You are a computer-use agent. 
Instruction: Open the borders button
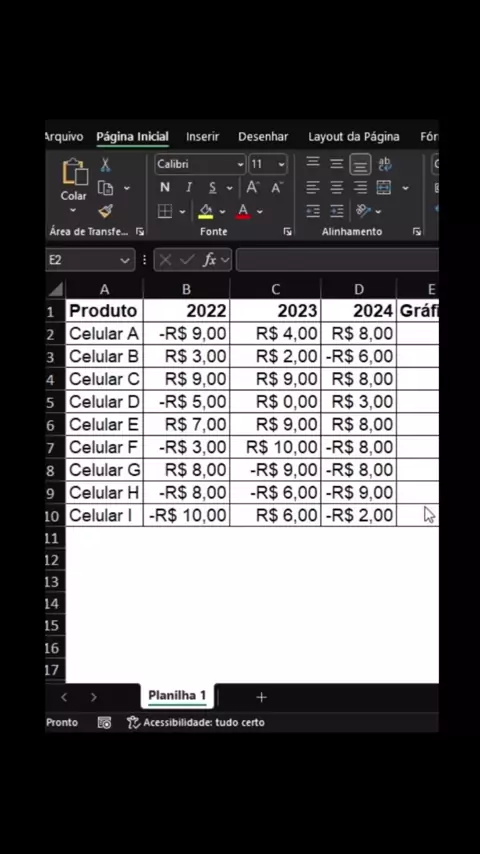165,211
